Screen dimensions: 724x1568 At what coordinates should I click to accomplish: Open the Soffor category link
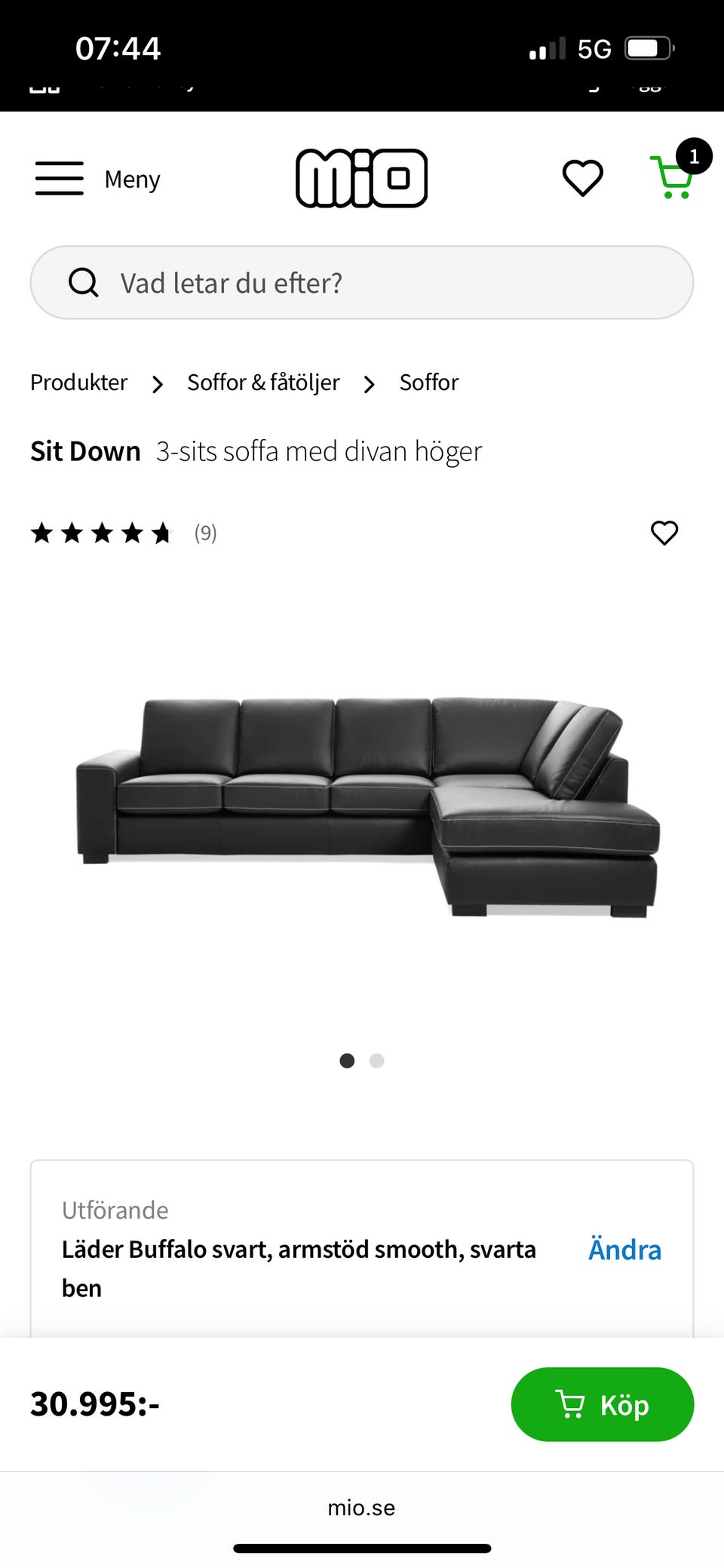point(428,383)
